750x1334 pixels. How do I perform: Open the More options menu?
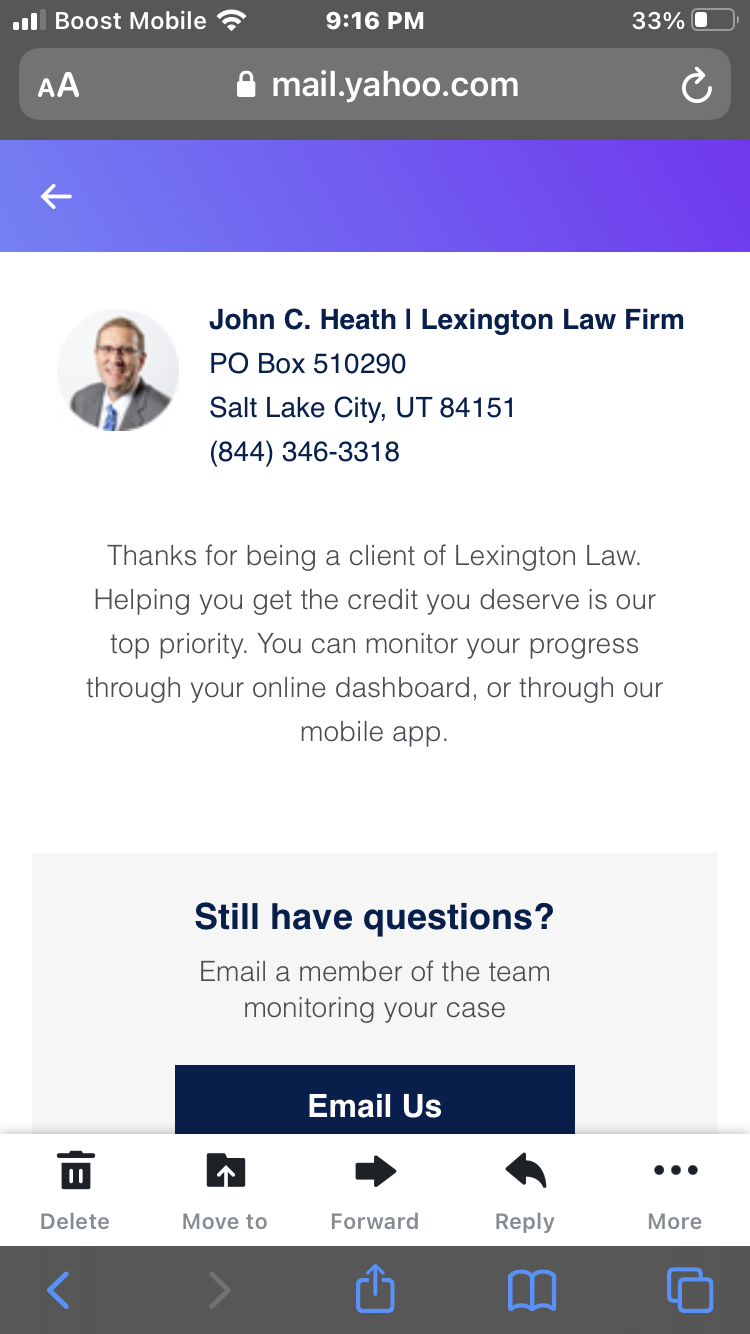(x=675, y=1191)
